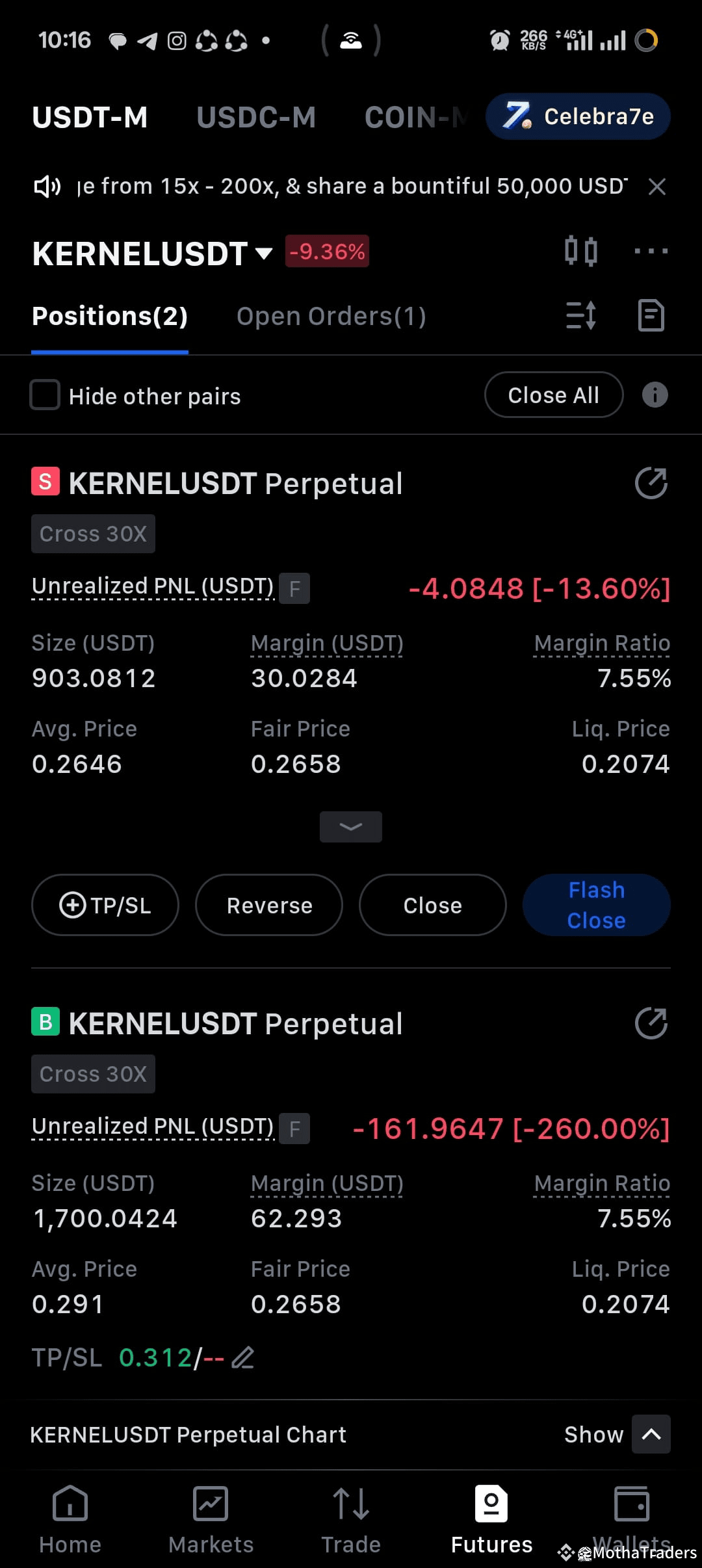This screenshot has height=1568, width=702.
Task: Tap Flash Close on the short position
Action: click(x=595, y=905)
